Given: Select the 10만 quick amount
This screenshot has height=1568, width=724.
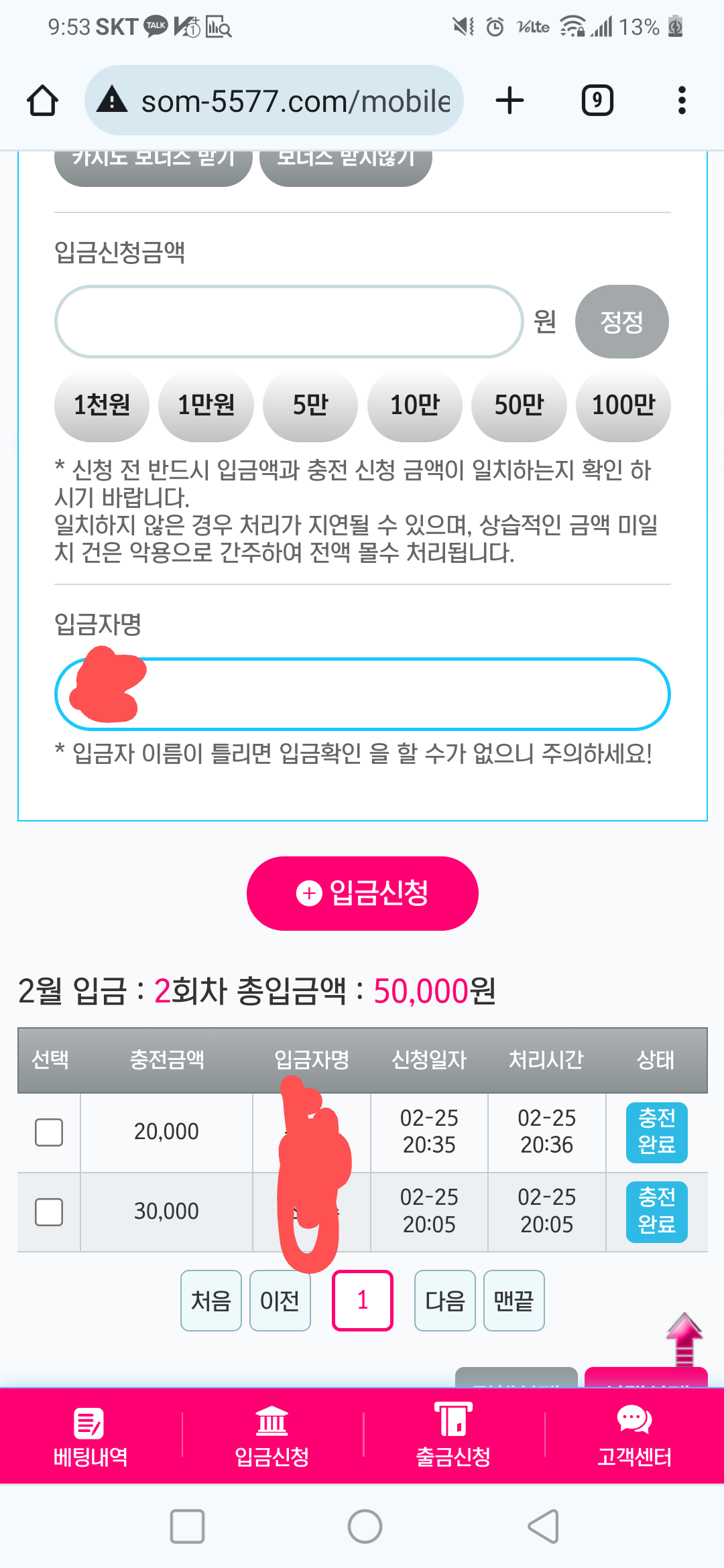Looking at the screenshot, I should 415,405.
